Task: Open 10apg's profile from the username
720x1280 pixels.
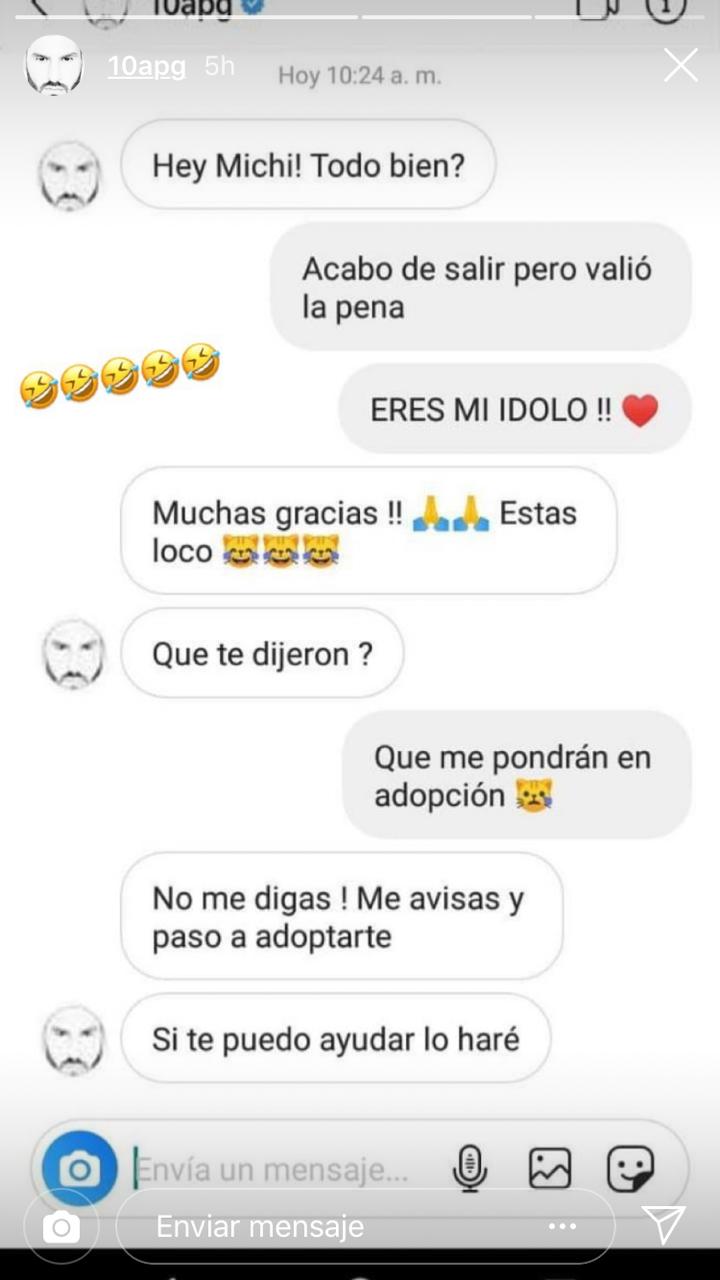Action: (x=146, y=66)
